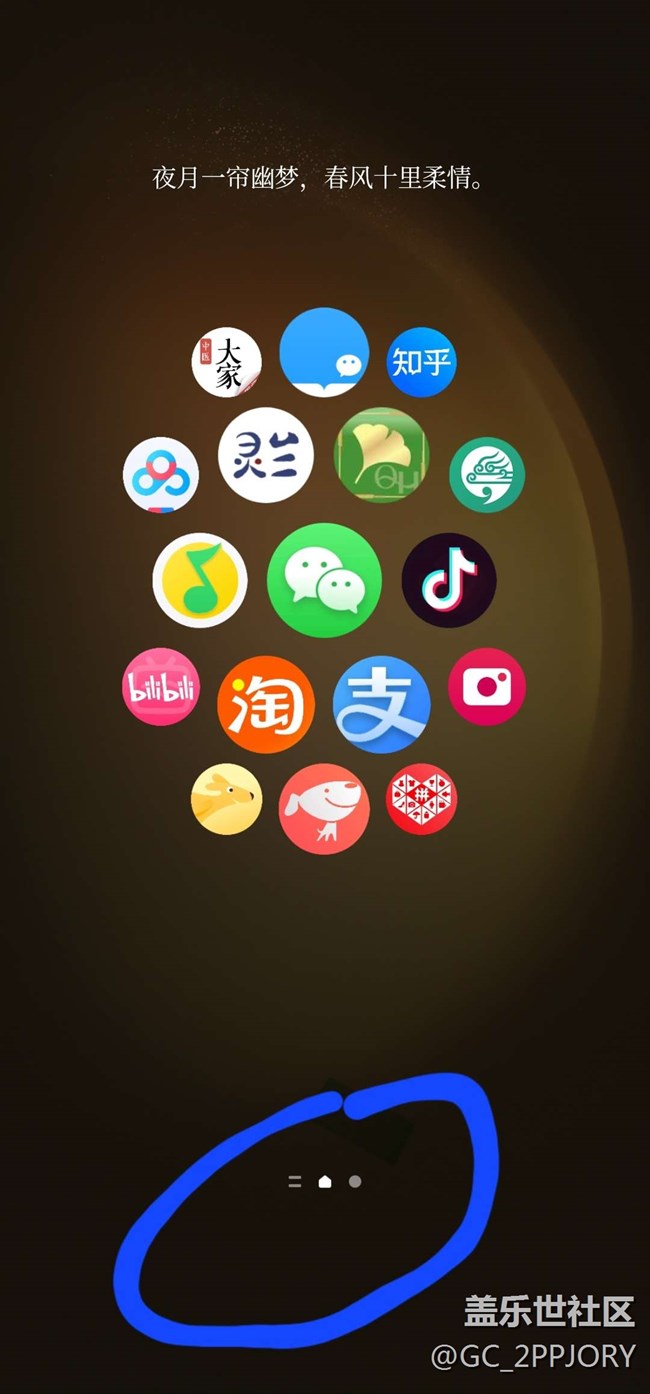
Task: Open the red camera app
Action: (487, 687)
